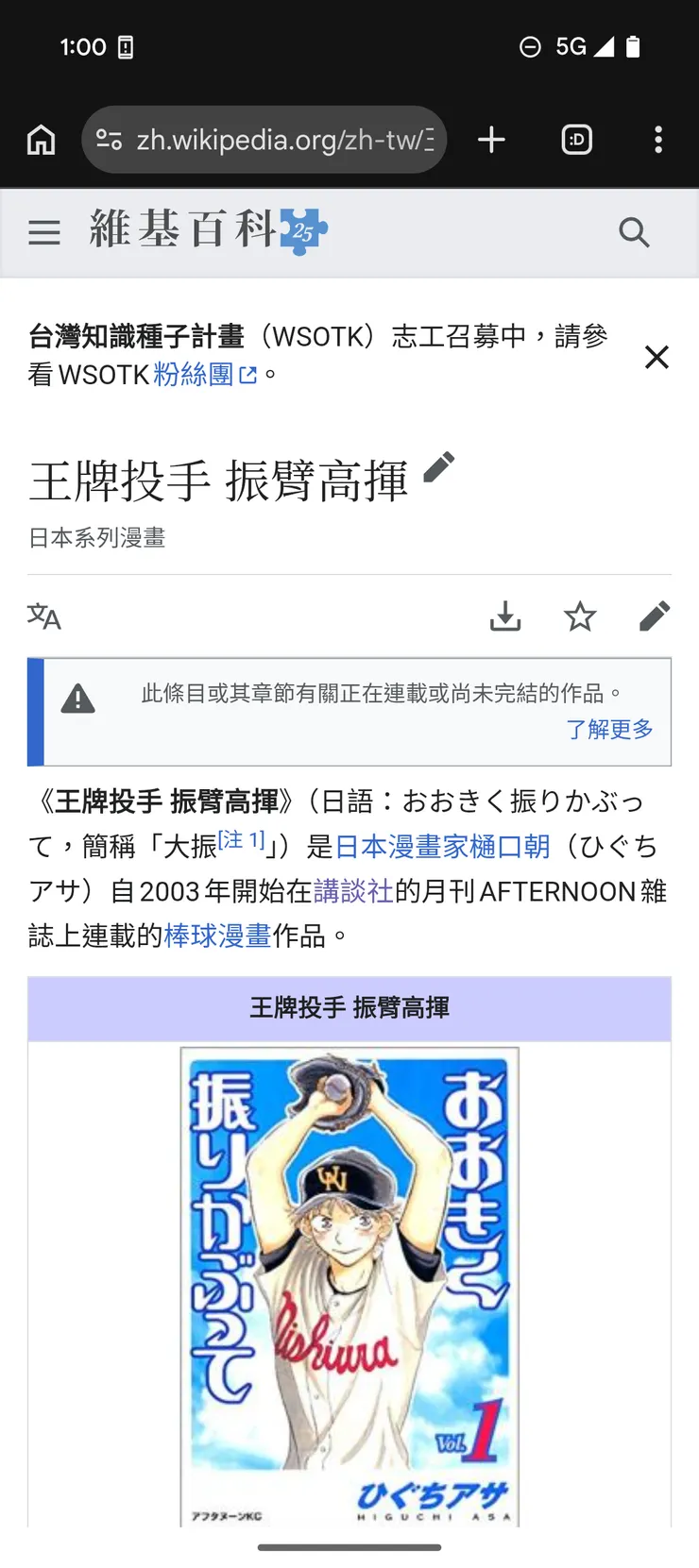Open a new browser tab
This screenshot has height=1568, width=699.
point(491,140)
